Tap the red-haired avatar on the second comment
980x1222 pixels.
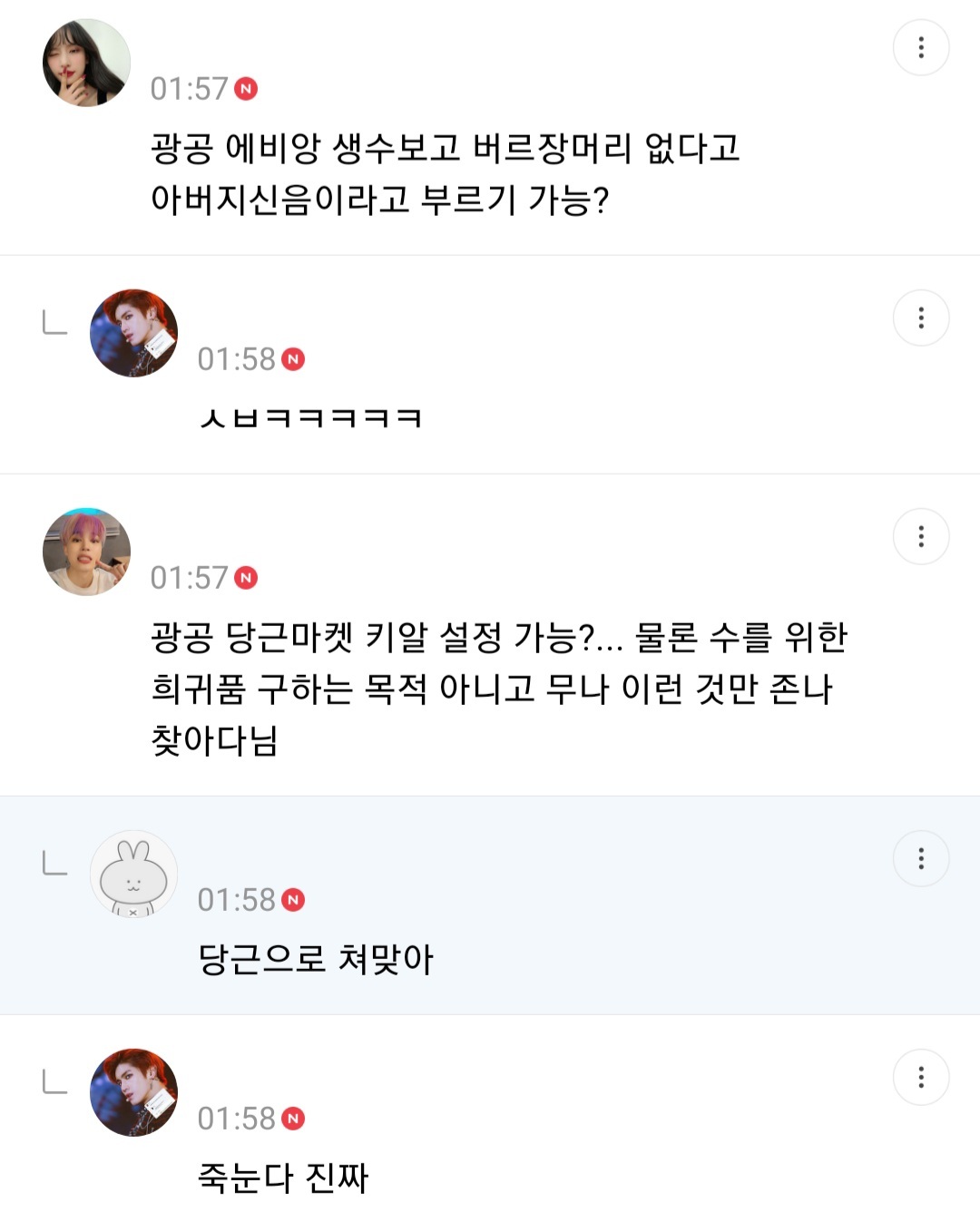point(132,332)
